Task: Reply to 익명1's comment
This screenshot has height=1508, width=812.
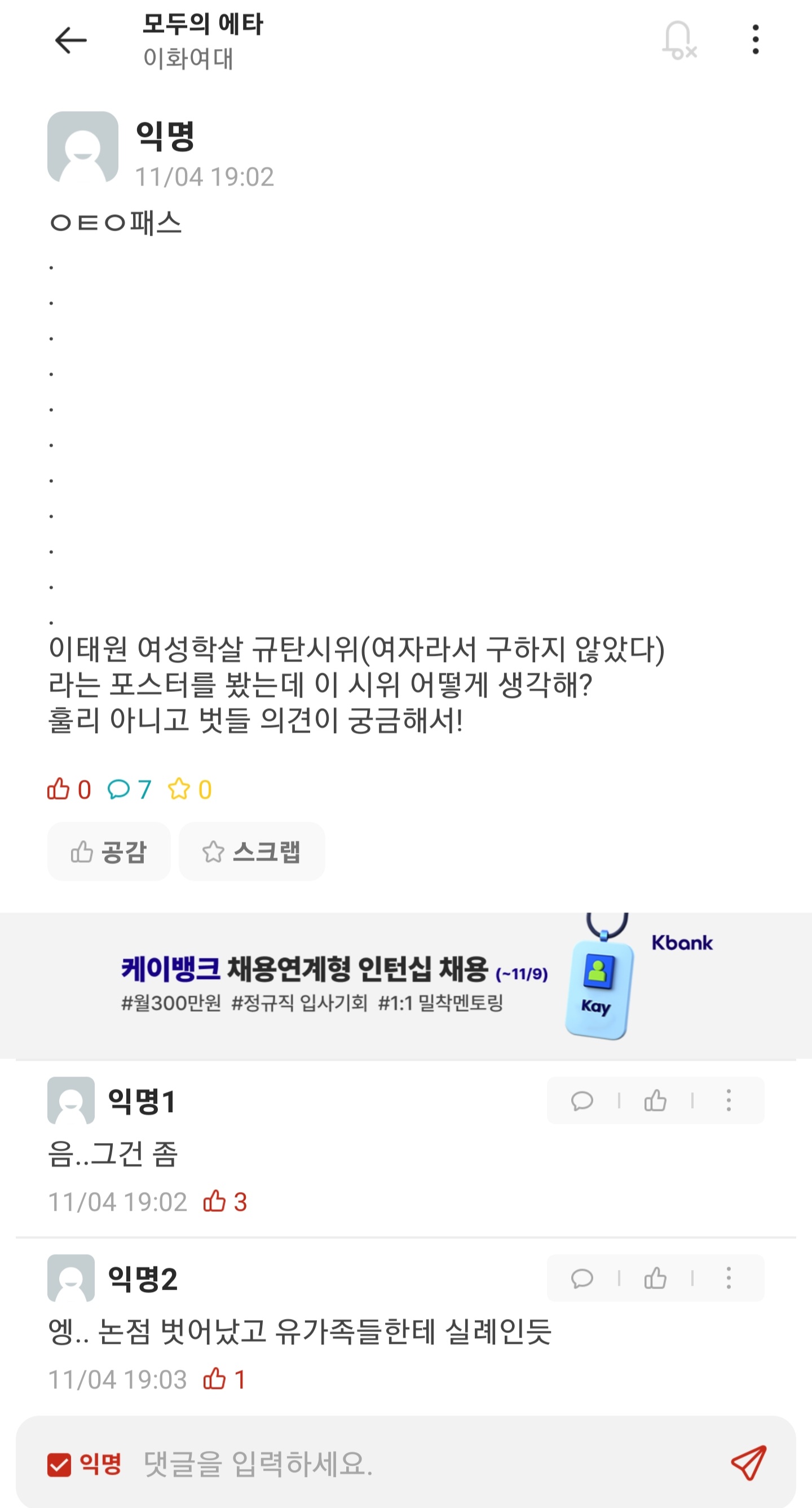Action: (x=582, y=1101)
